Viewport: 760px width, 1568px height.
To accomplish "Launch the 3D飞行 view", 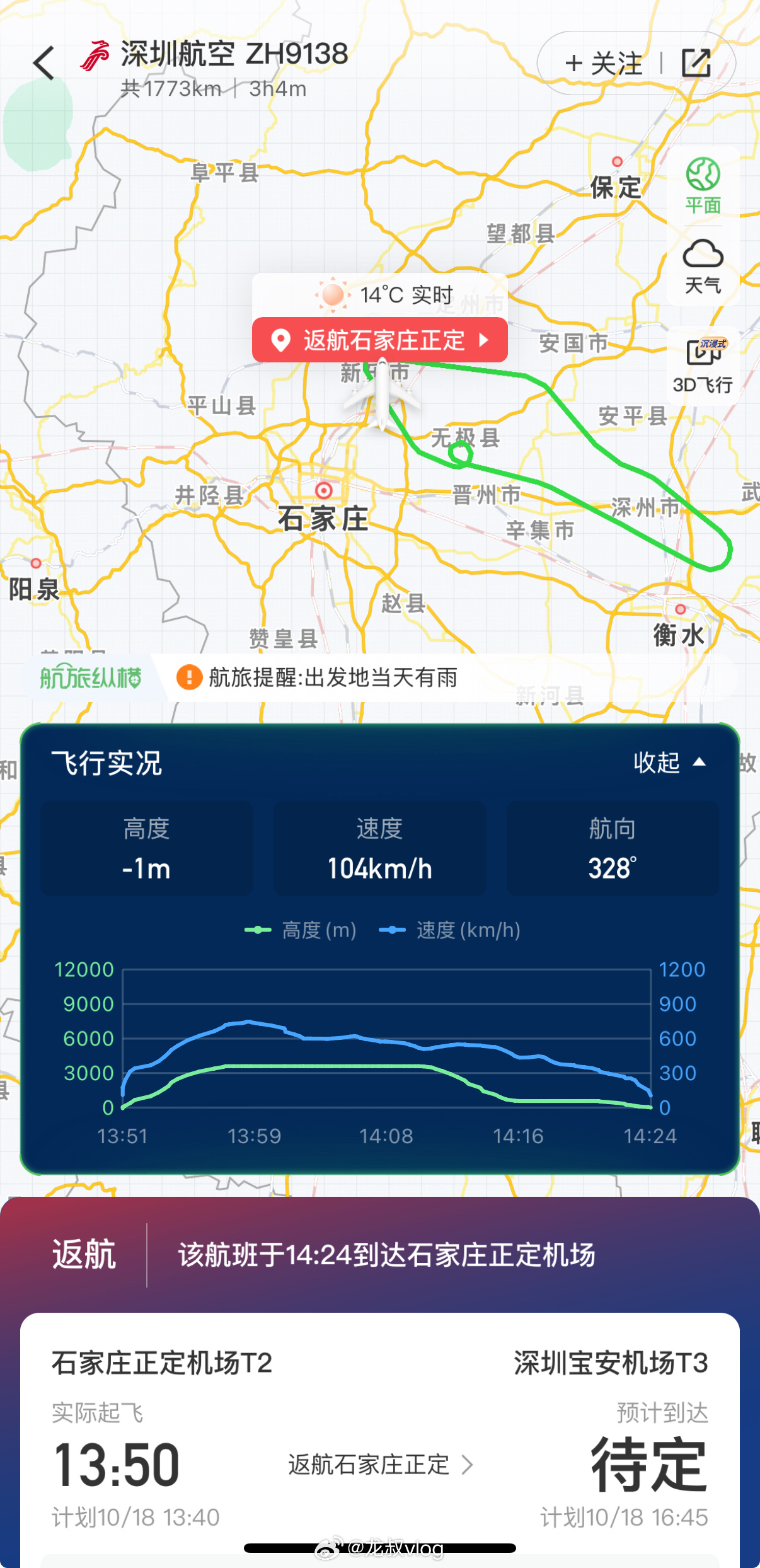I will (x=703, y=365).
